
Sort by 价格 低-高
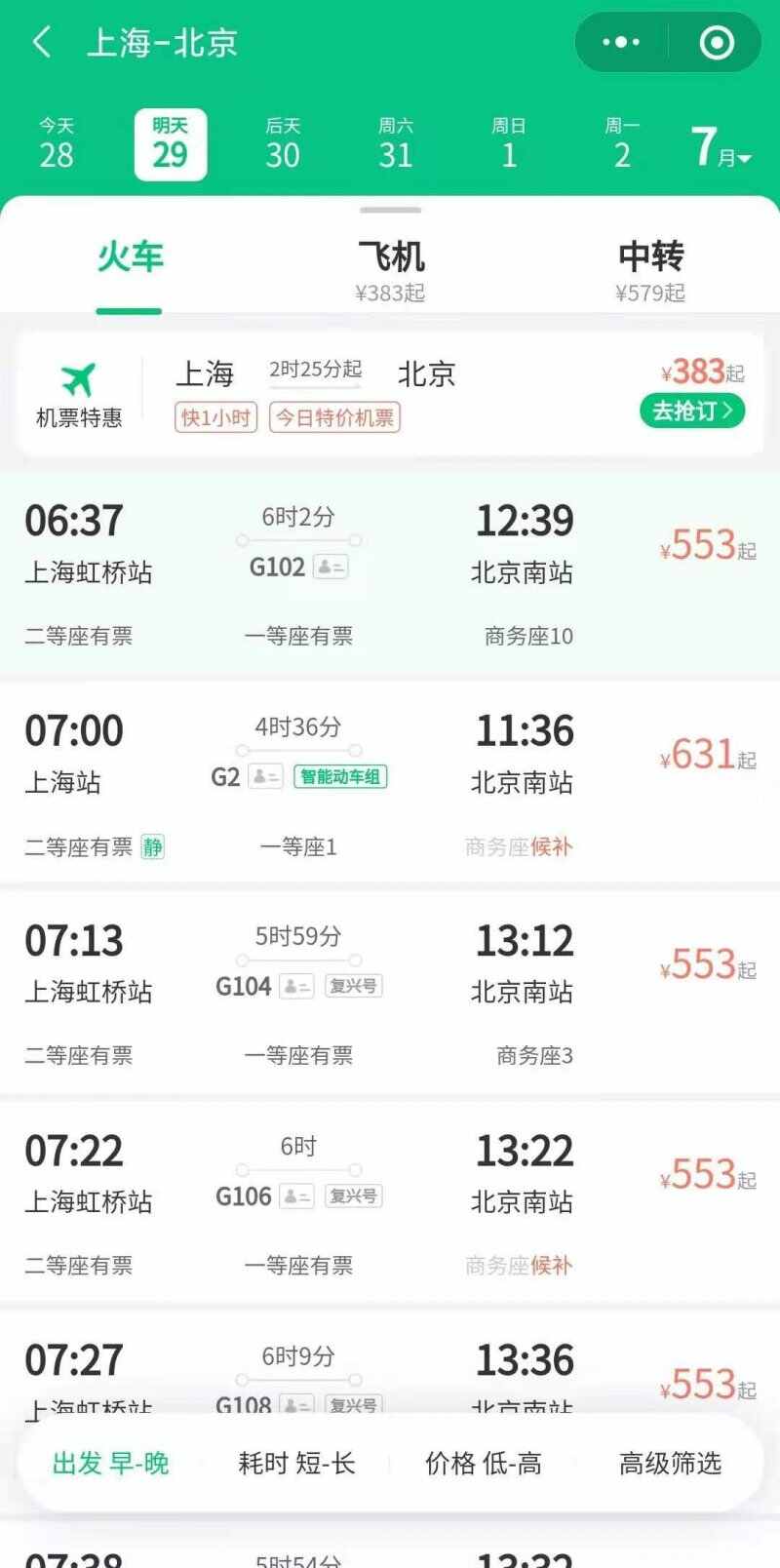point(484,1463)
